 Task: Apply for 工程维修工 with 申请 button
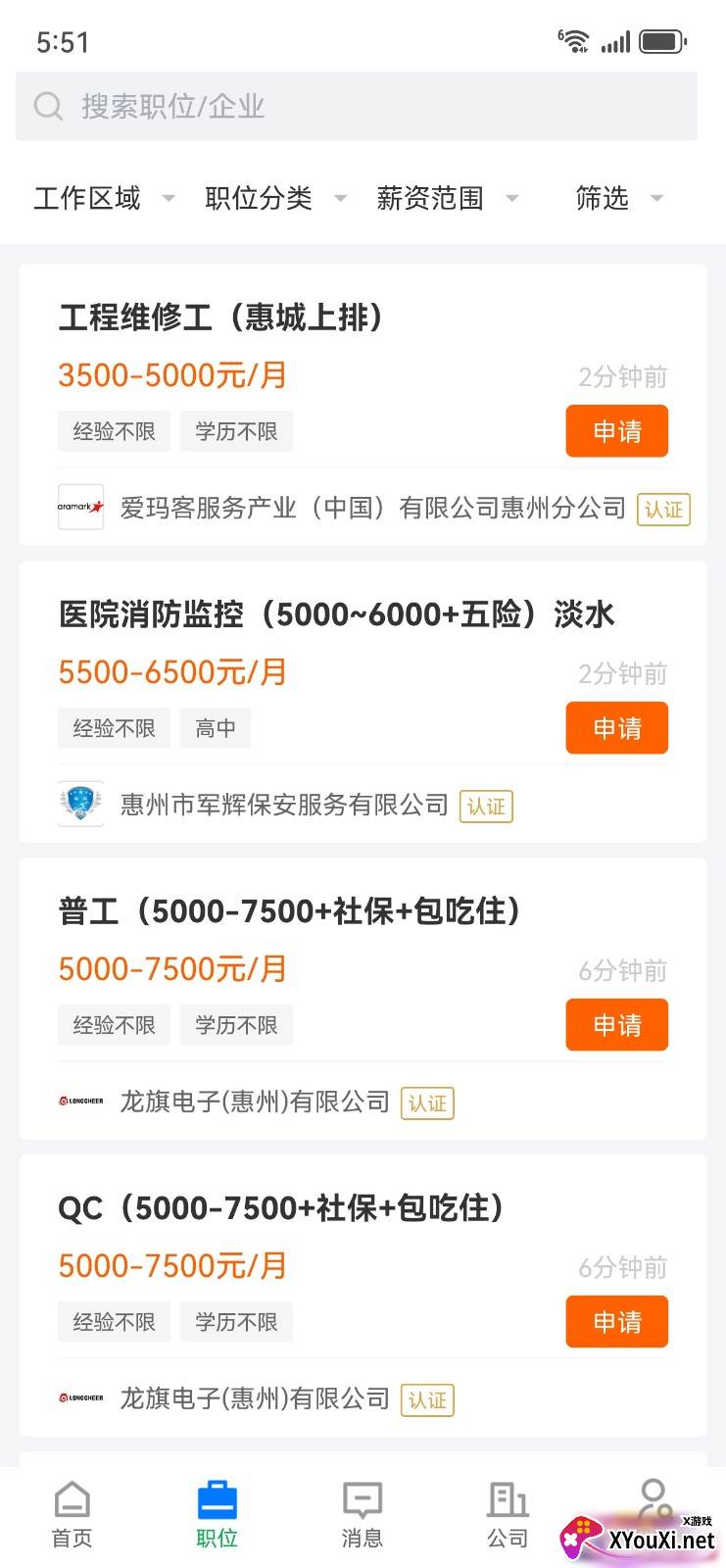tap(616, 431)
